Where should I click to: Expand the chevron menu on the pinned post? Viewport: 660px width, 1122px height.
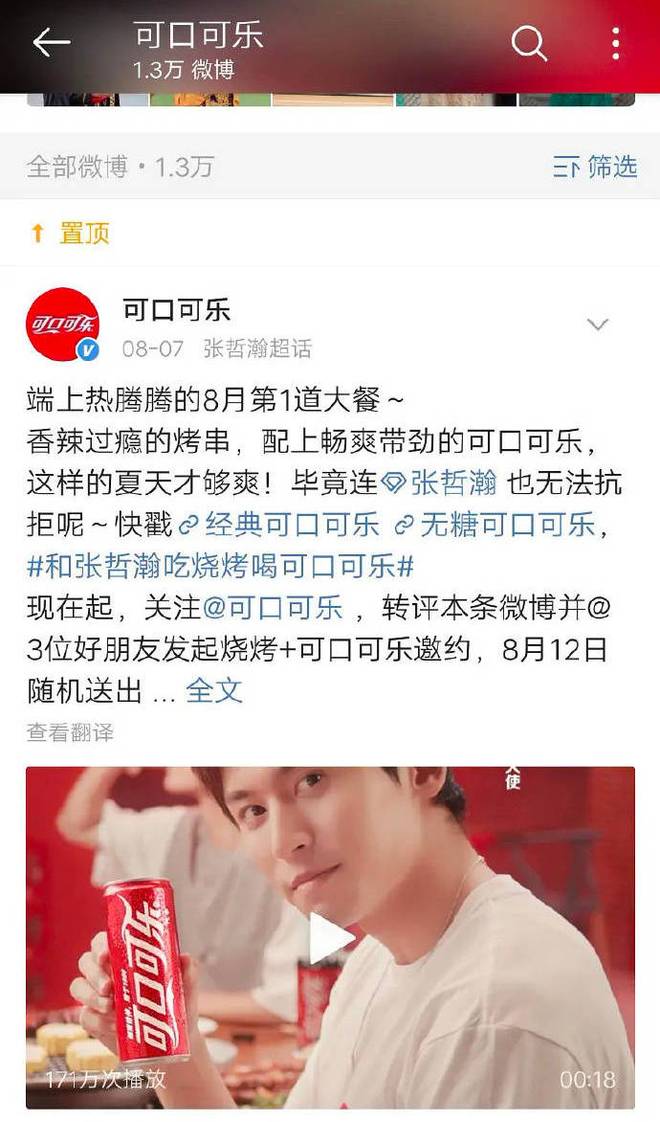click(597, 324)
